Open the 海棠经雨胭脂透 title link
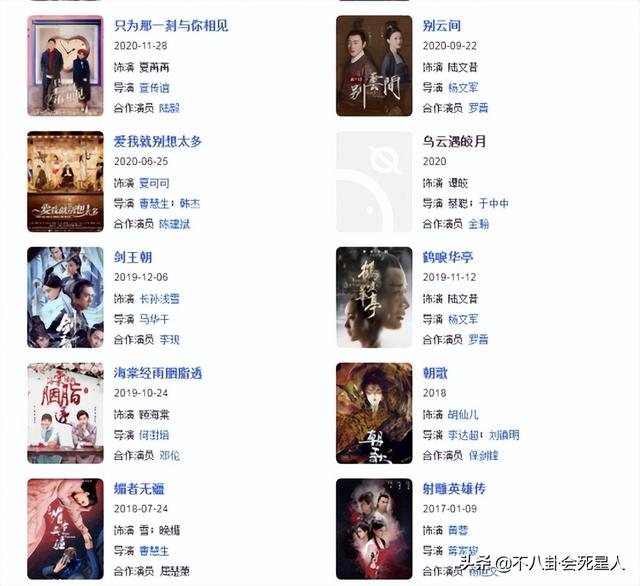 pyautogui.click(x=158, y=373)
